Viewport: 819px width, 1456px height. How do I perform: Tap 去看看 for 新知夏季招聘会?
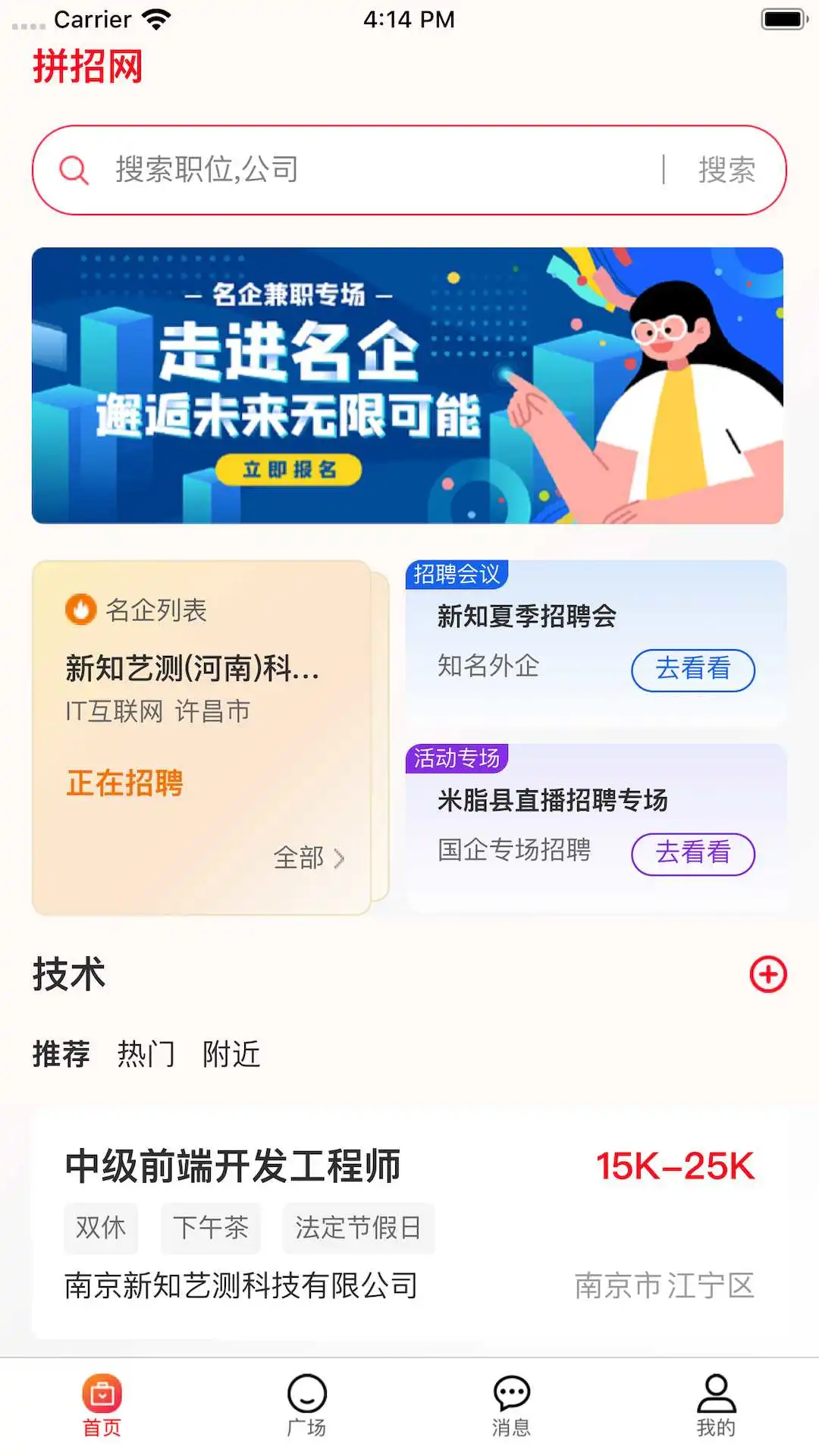click(x=692, y=670)
